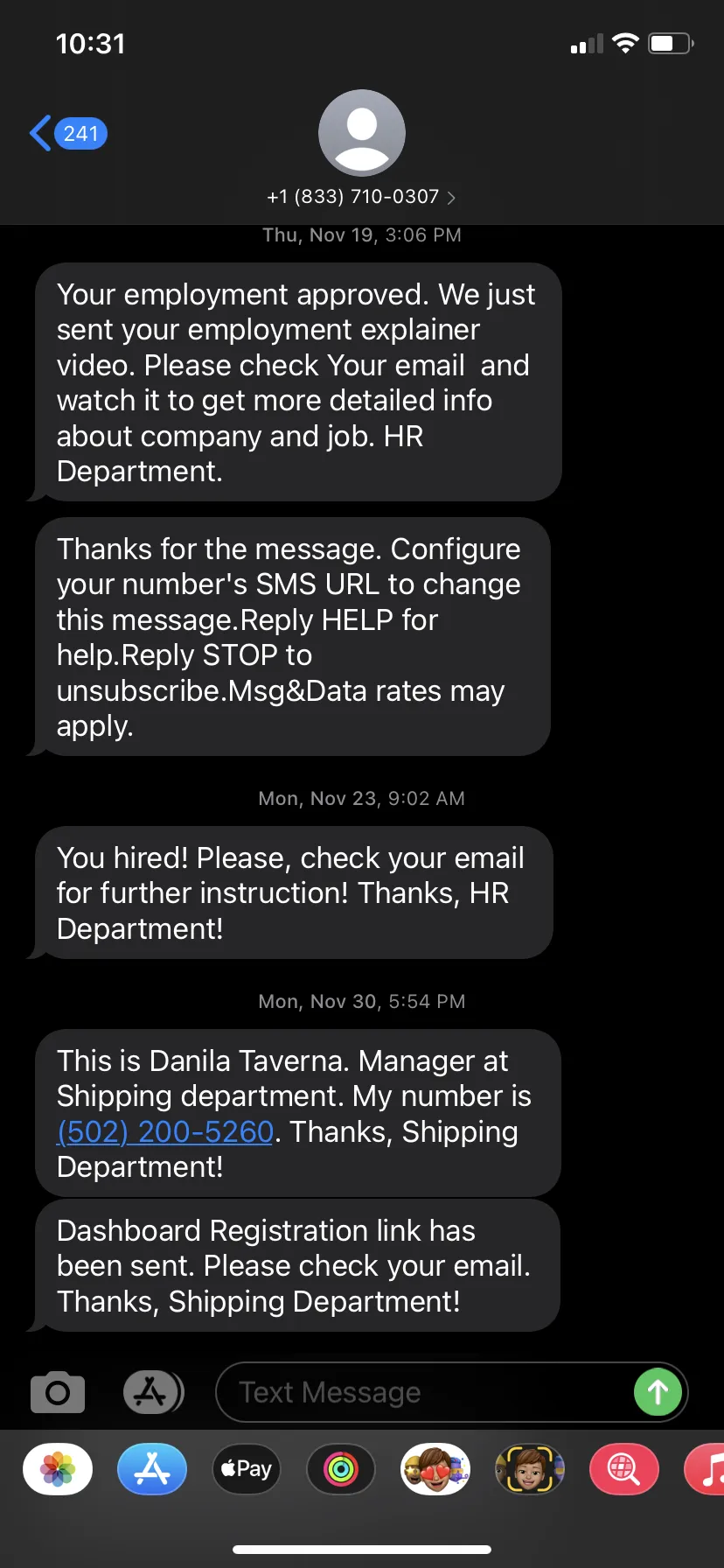Call the linked number (502) 200-5260

tap(165, 1131)
